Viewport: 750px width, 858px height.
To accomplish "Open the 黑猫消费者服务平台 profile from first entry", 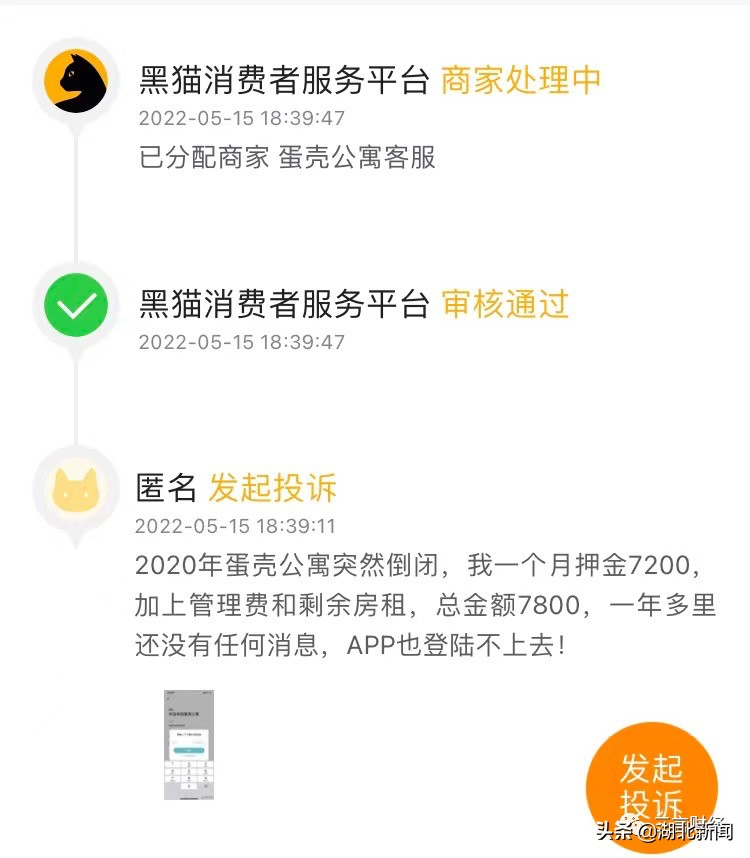I will point(281,78).
